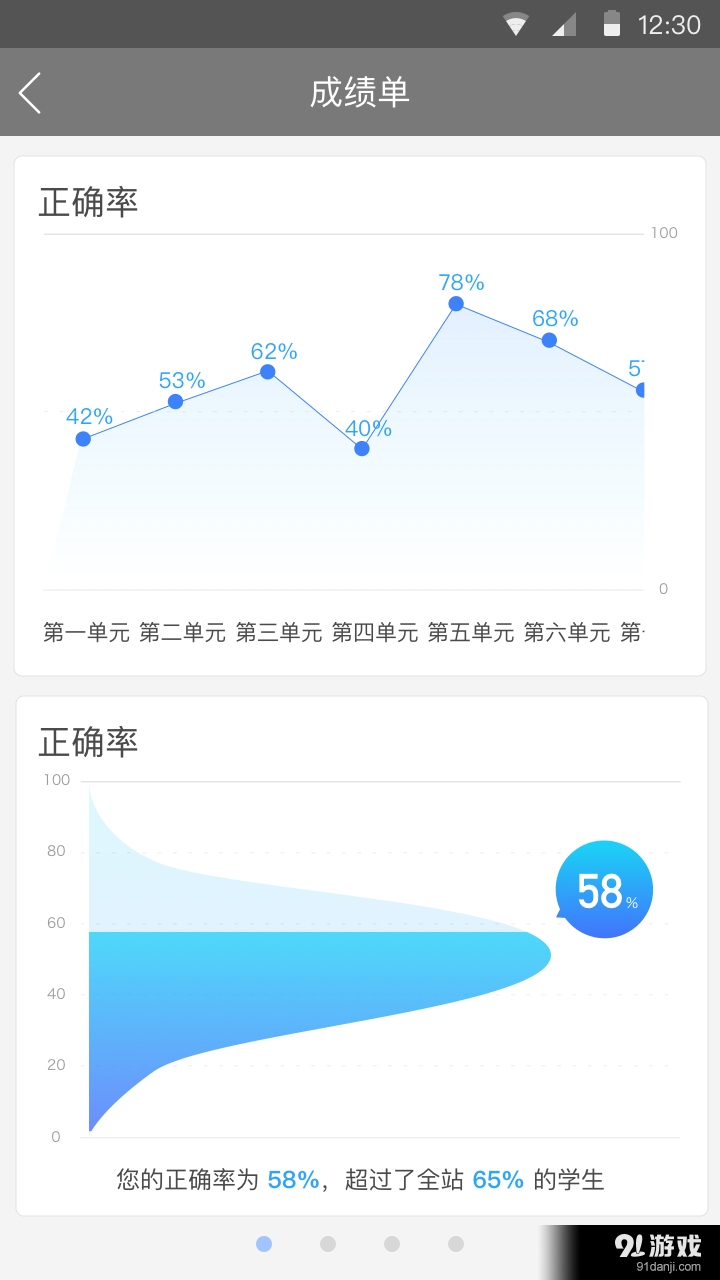
Task: Tap the 58% speech bubble on the distribution chart
Action: point(604,889)
